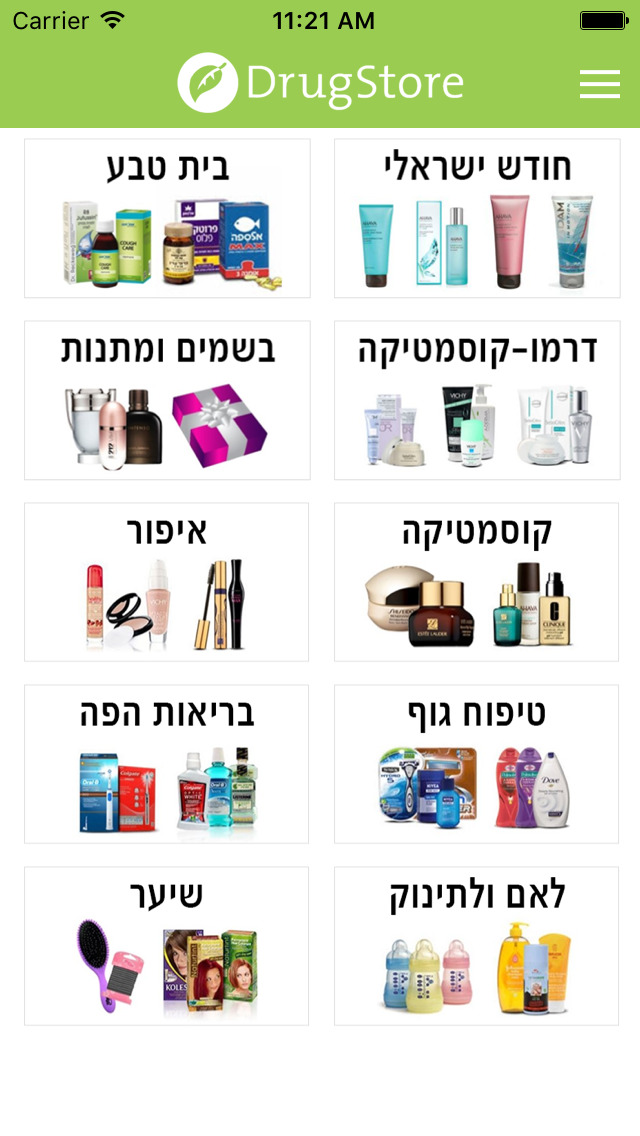Open the hamburger menu
Image resolution: width=640 pixels, height=1136 pixels.
click(599, 84)
